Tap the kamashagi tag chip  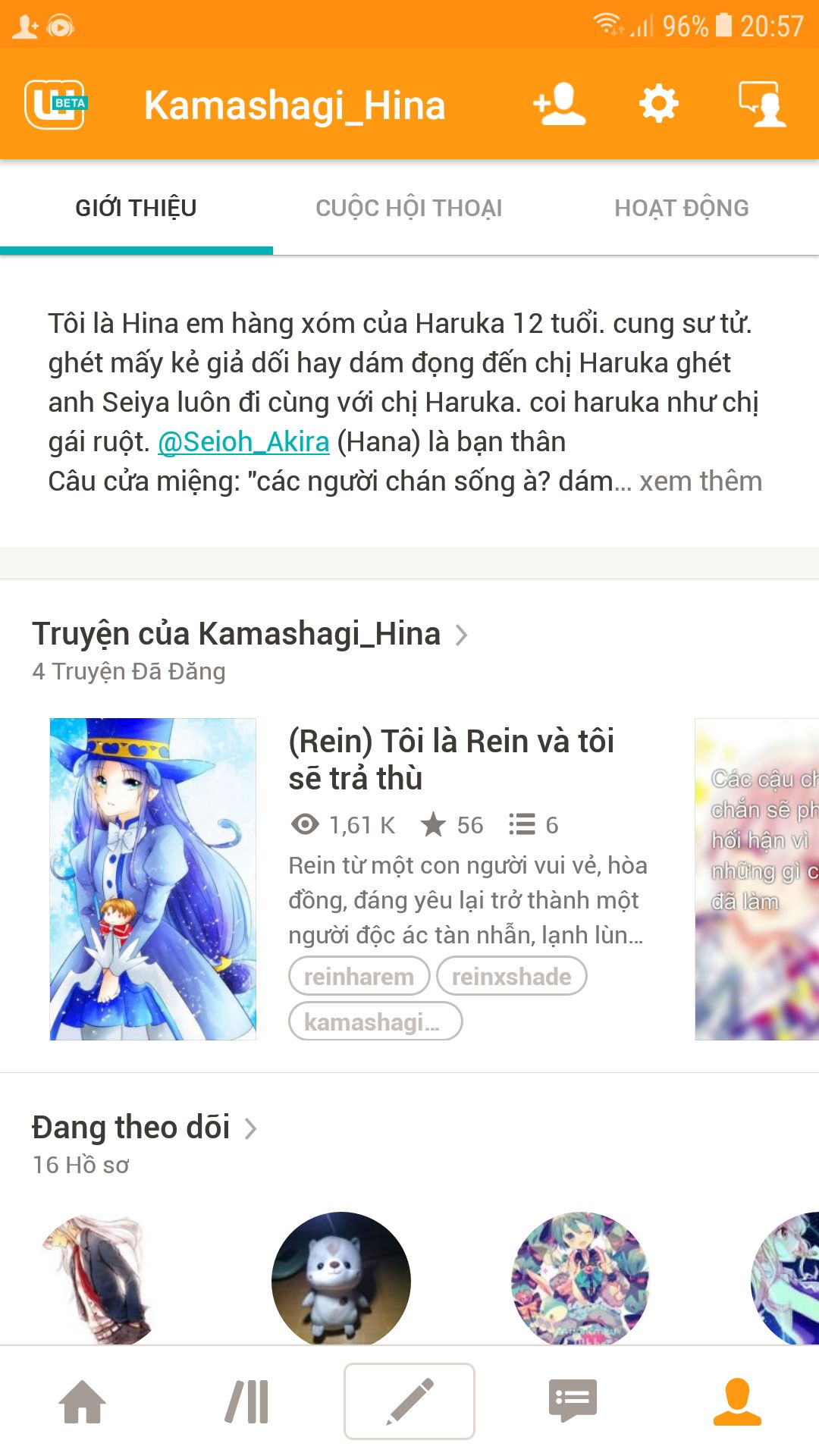375,1021
